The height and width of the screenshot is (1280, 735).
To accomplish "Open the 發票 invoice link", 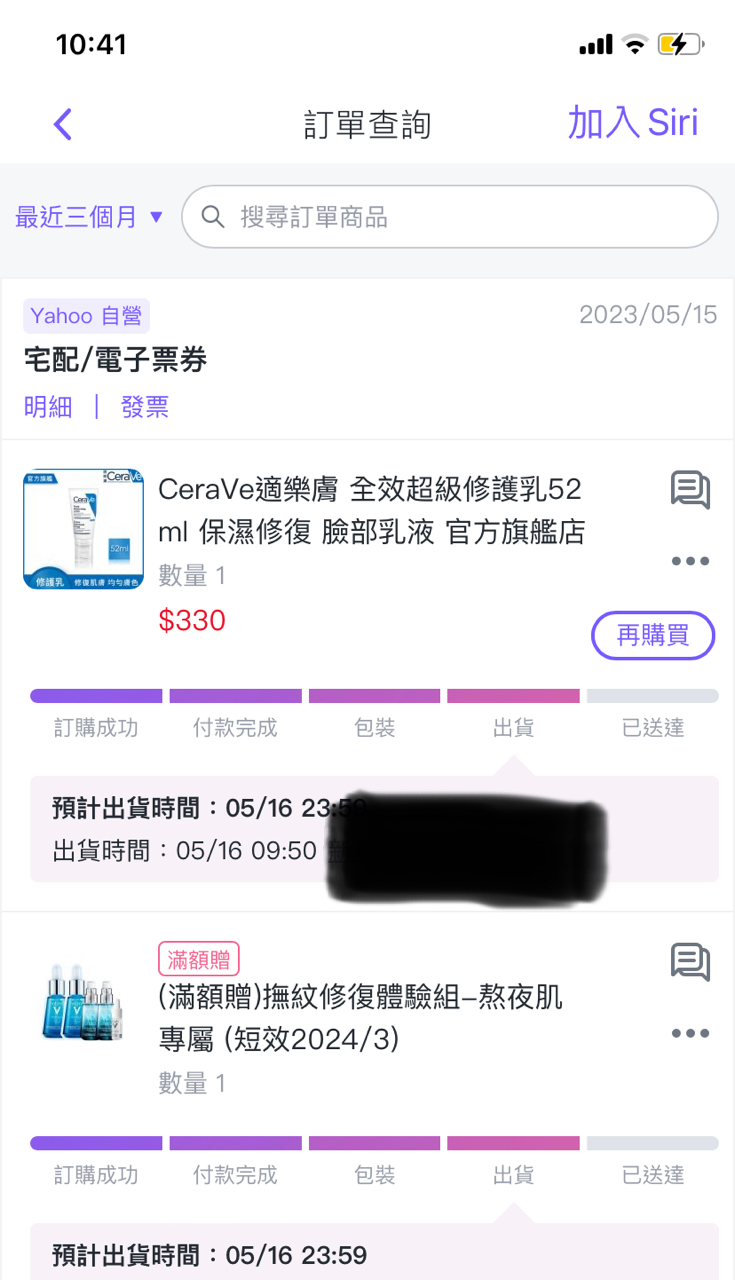I will click(145, 407).
